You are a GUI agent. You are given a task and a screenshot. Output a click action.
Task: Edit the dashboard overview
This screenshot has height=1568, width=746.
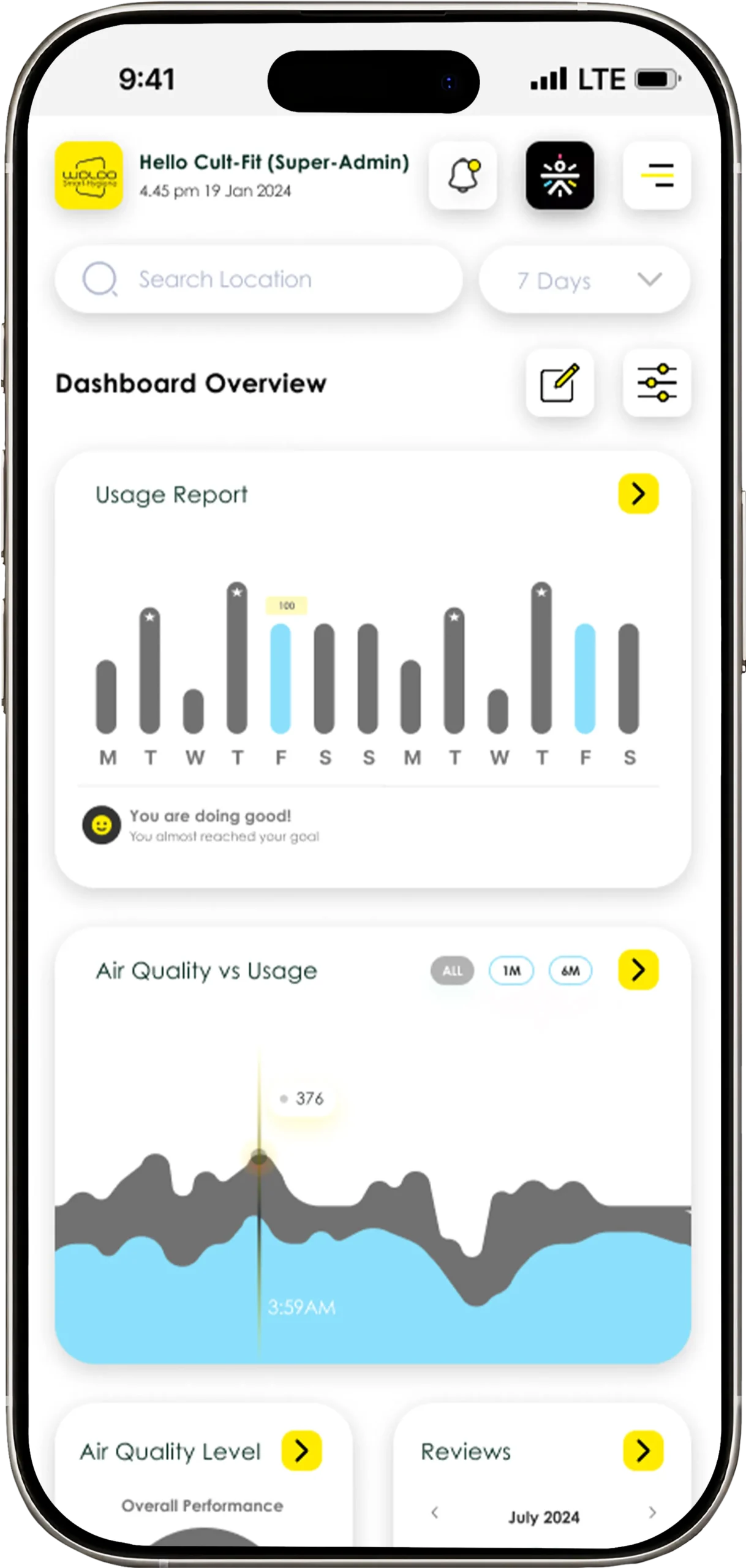point(559,383)
